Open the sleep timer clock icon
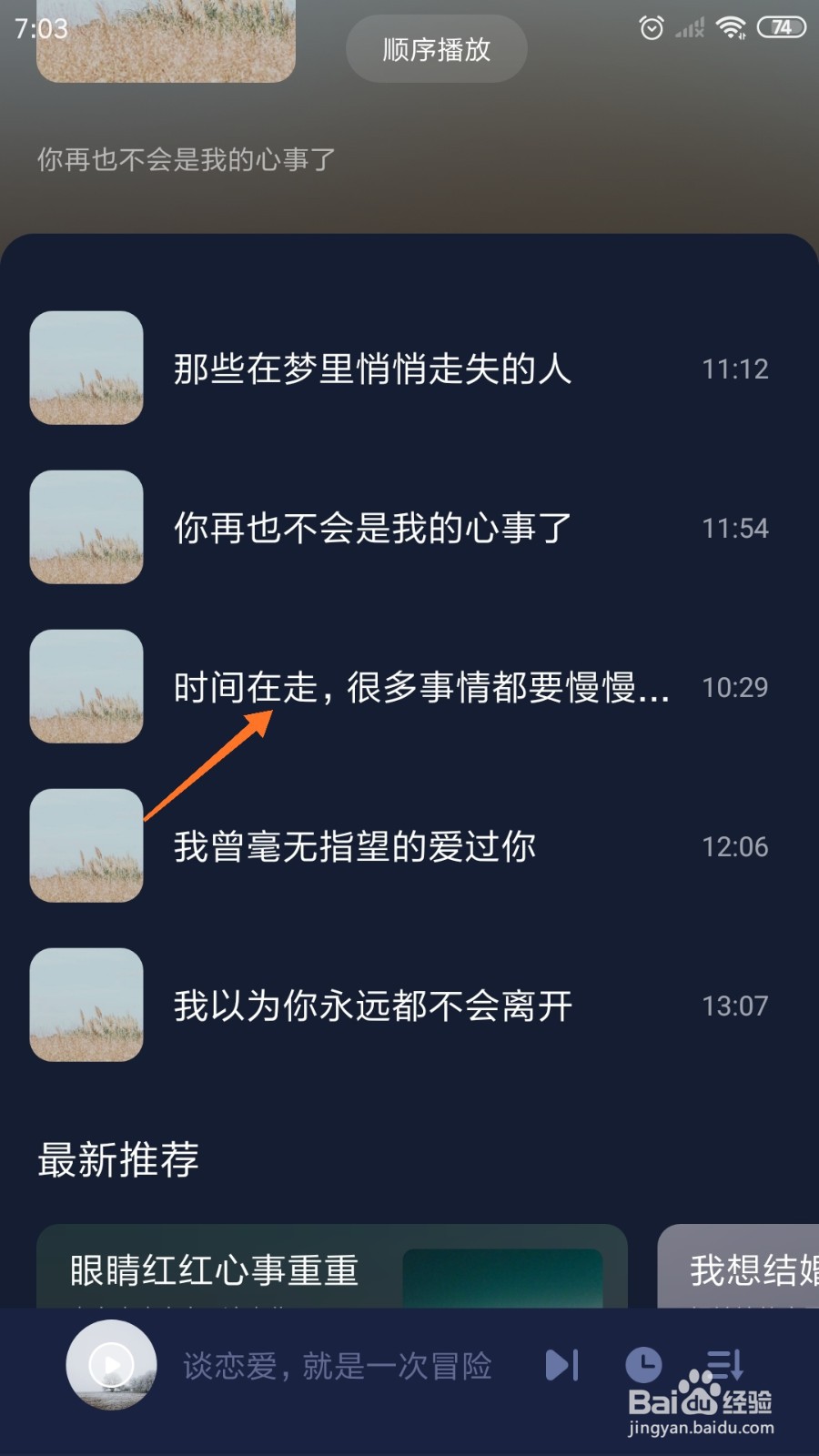Image resolution: width=819 pixels, height=1456 pixels. [x=643, y=1365]
